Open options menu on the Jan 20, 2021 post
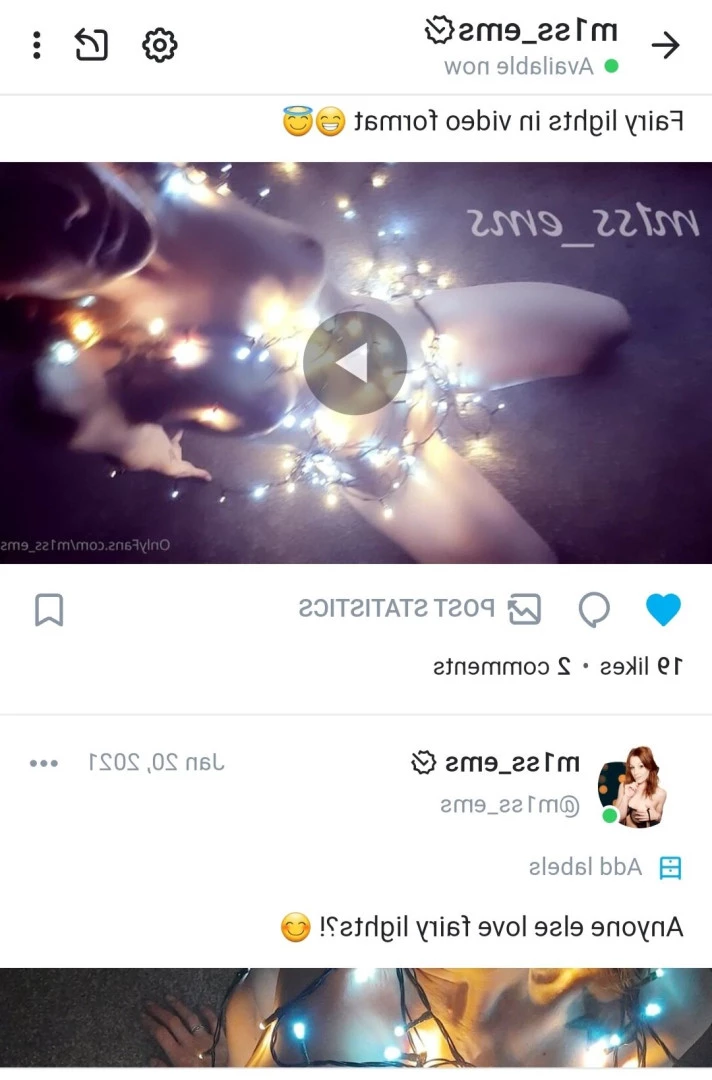The width and height of the screenshot is (712, 1080). [44, 763]
